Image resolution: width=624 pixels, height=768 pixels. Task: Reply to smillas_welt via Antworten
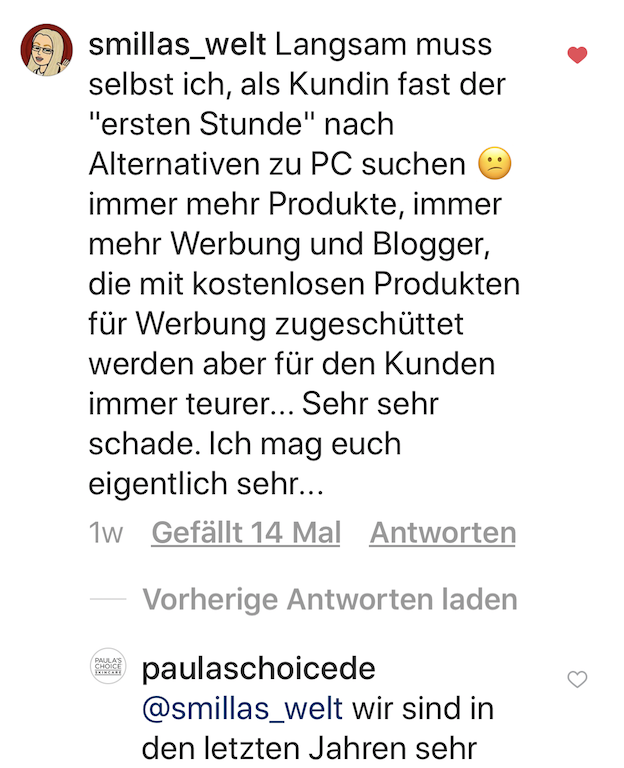click(442, 533)
